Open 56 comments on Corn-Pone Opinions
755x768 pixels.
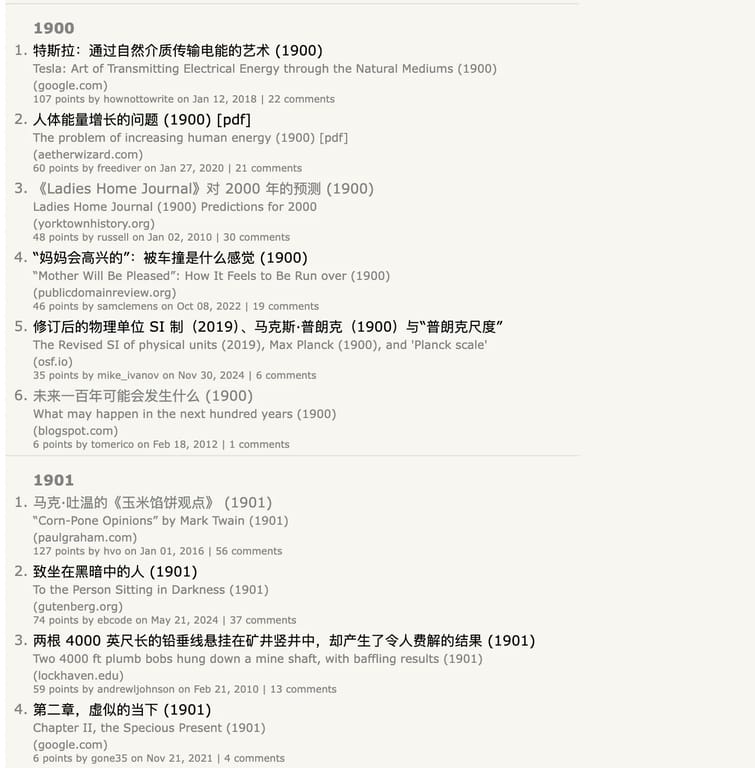point(249,551)
